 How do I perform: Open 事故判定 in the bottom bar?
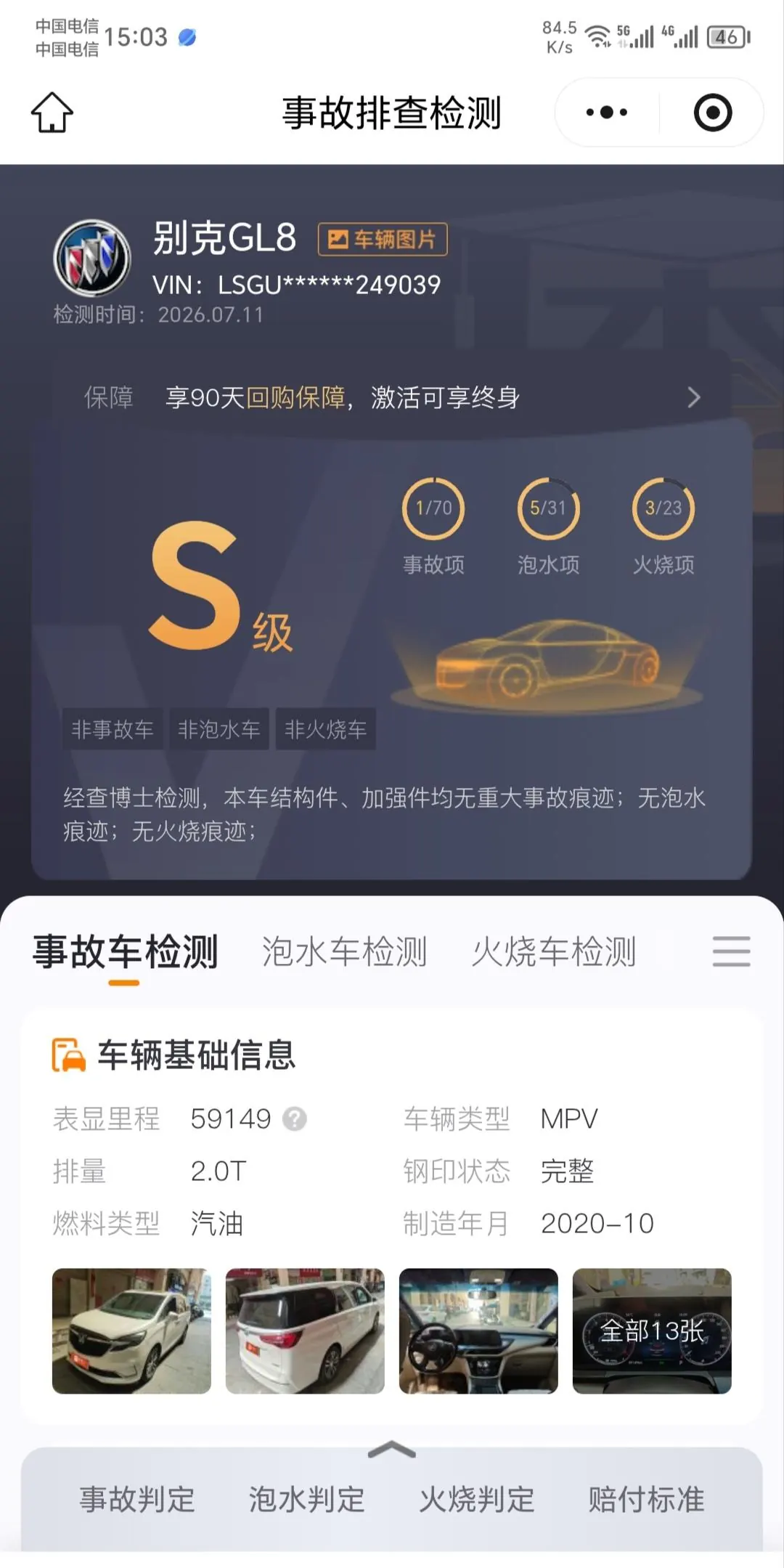(137, 1500)
